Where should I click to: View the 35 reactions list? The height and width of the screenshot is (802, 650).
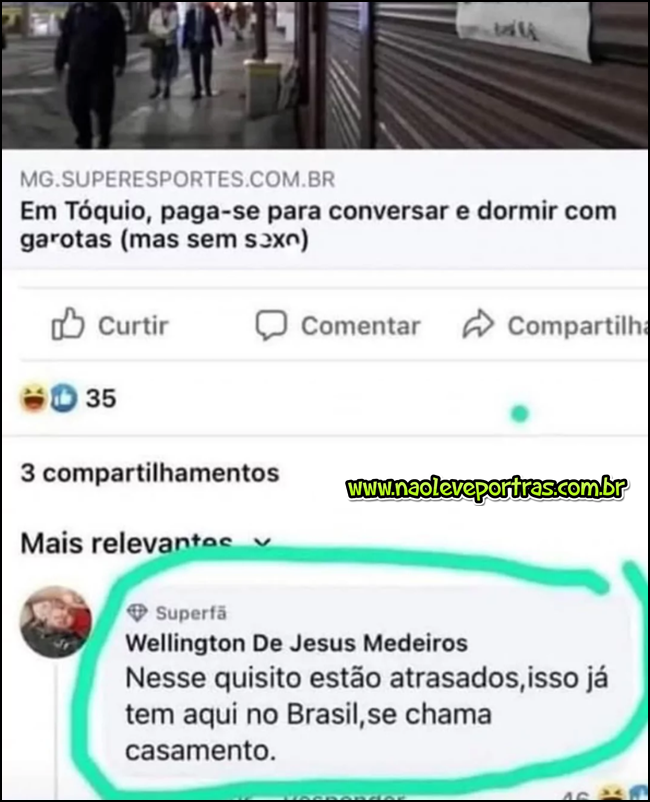[x=68, y=398]
